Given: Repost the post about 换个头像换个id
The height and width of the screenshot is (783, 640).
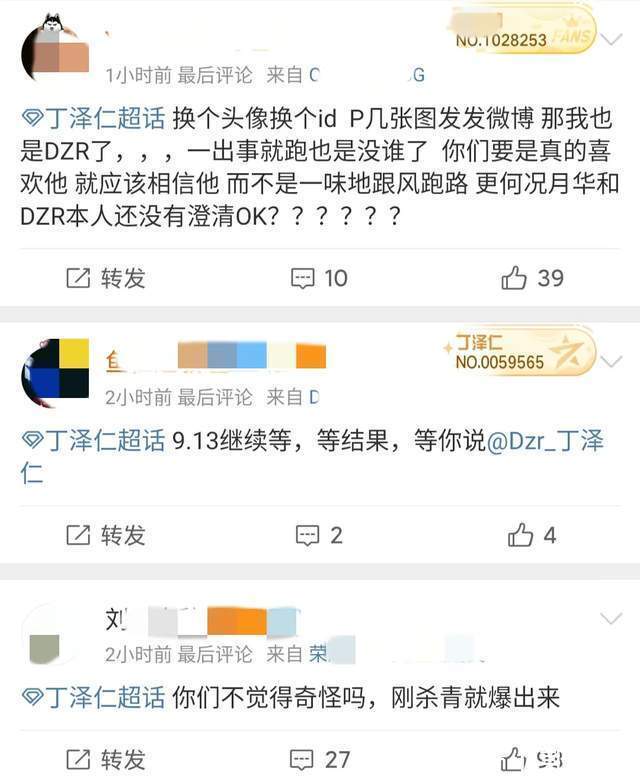Looking at the screenshot, I should click(105, 278).
